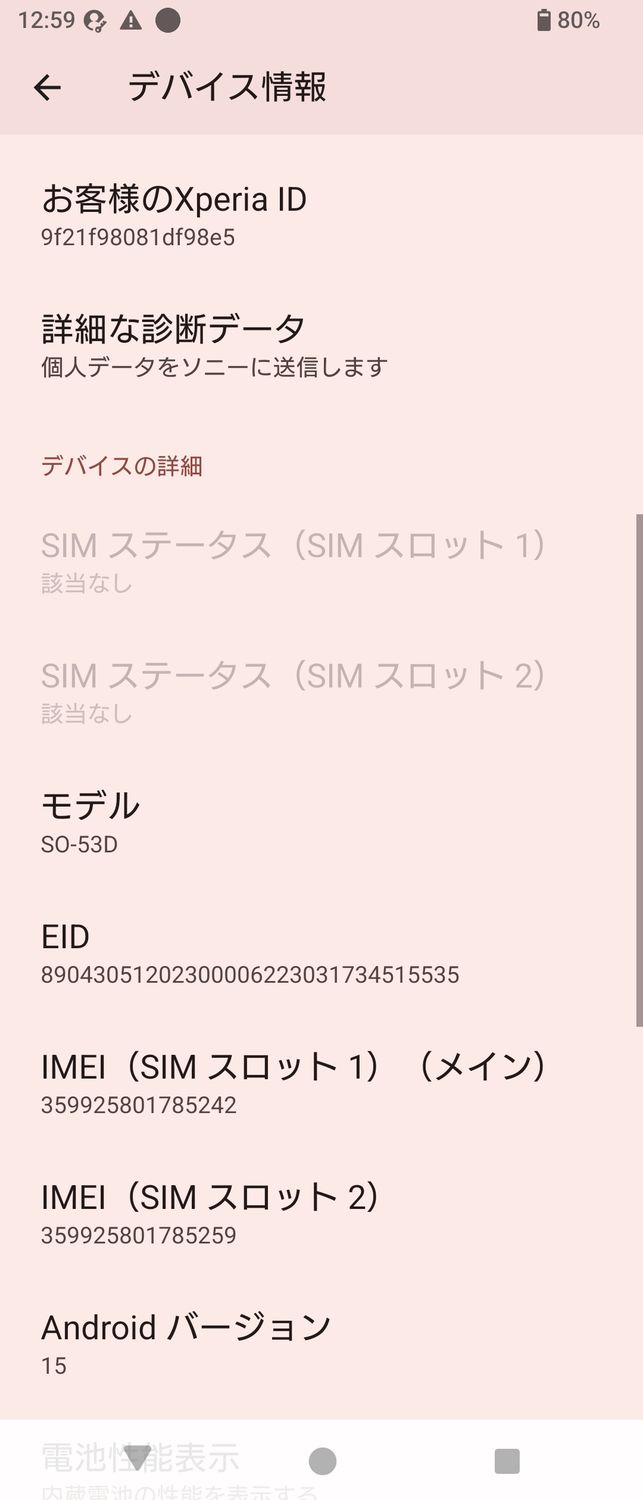Open IMEI for SIM スロット 1 (メイン)
The image size is (643, 1500).
click(x=321, y=1084)
